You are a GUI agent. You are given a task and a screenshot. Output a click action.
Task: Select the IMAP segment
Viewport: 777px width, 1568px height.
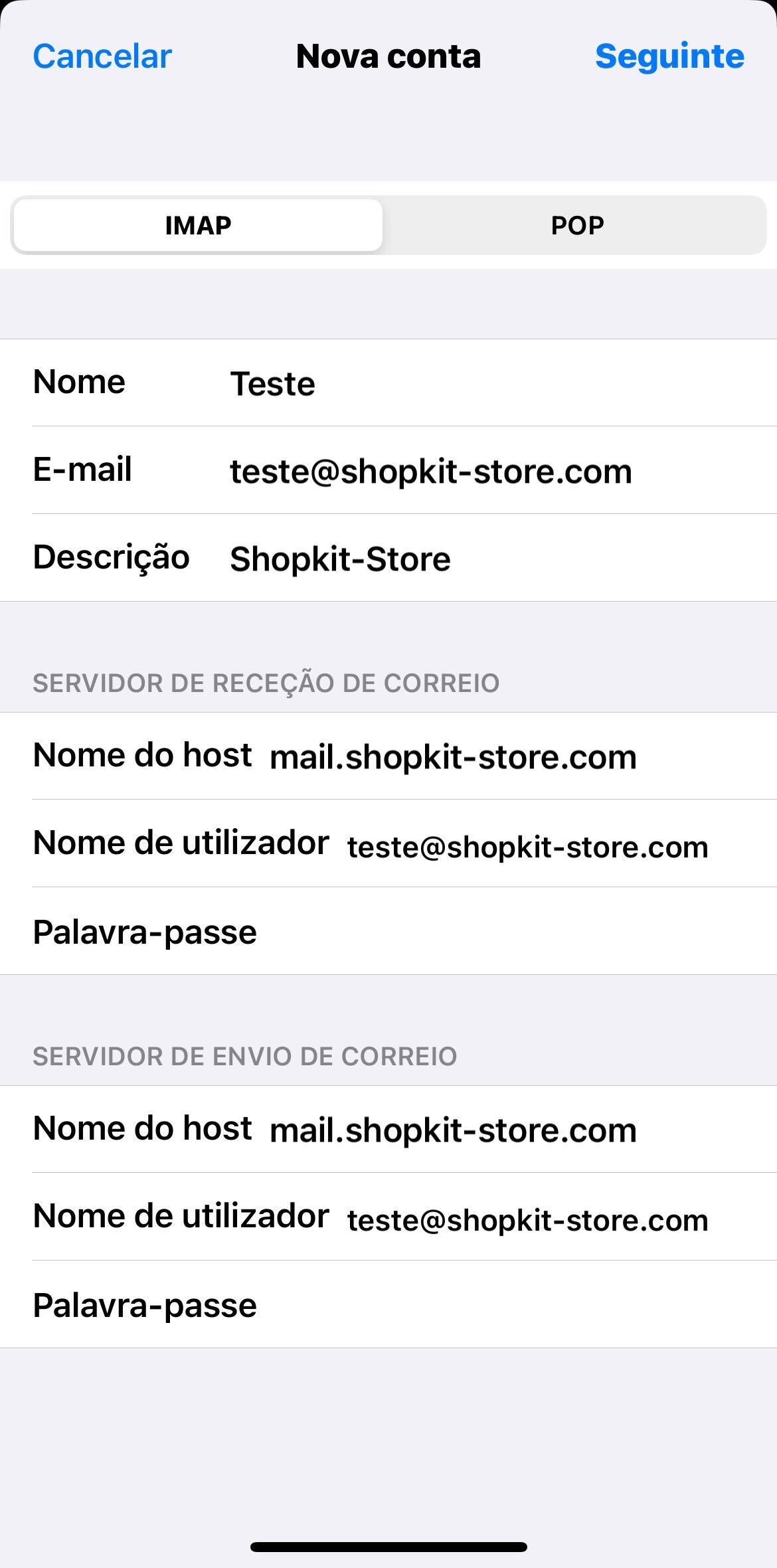(198, 225)
